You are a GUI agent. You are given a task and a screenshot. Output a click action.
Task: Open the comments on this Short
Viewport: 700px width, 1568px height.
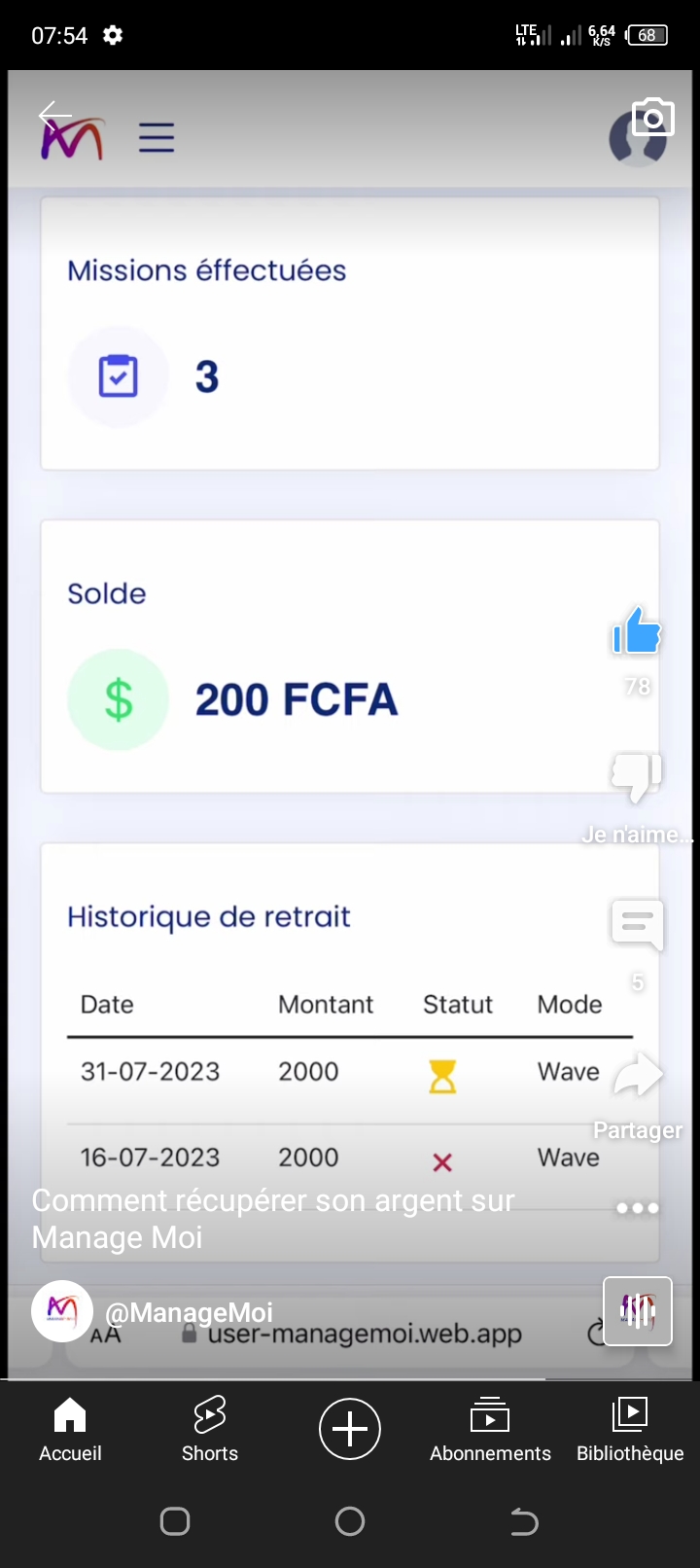click(637, 925)
